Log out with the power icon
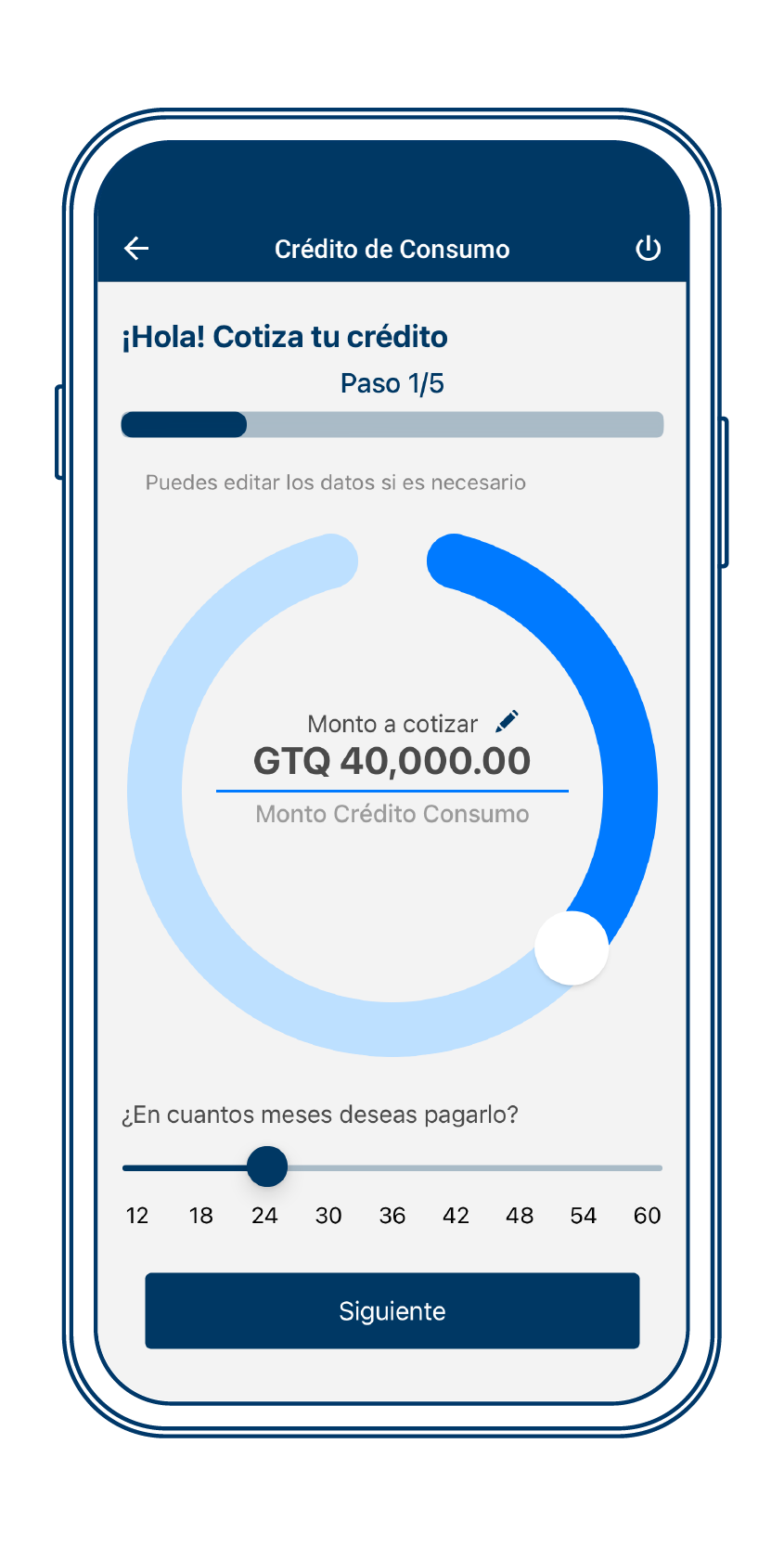Screen dimensions: 784x1547 pyautogui.click(x=648, y=249)
